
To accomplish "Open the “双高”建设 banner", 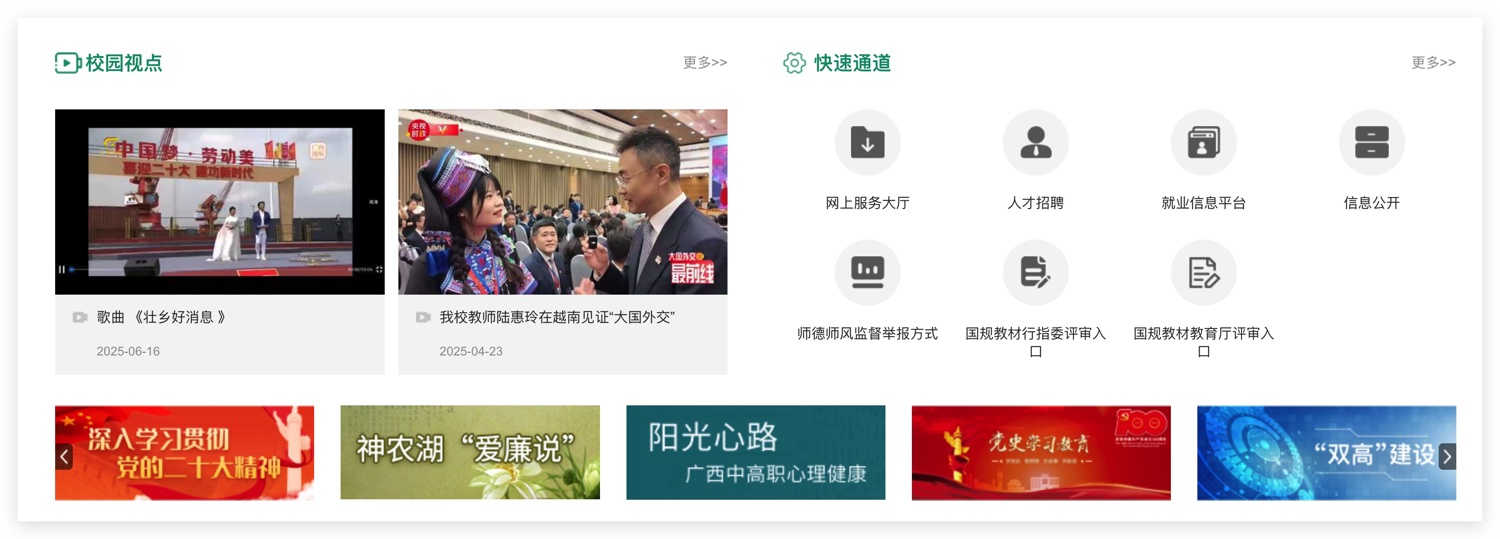I will [1315, 452].
